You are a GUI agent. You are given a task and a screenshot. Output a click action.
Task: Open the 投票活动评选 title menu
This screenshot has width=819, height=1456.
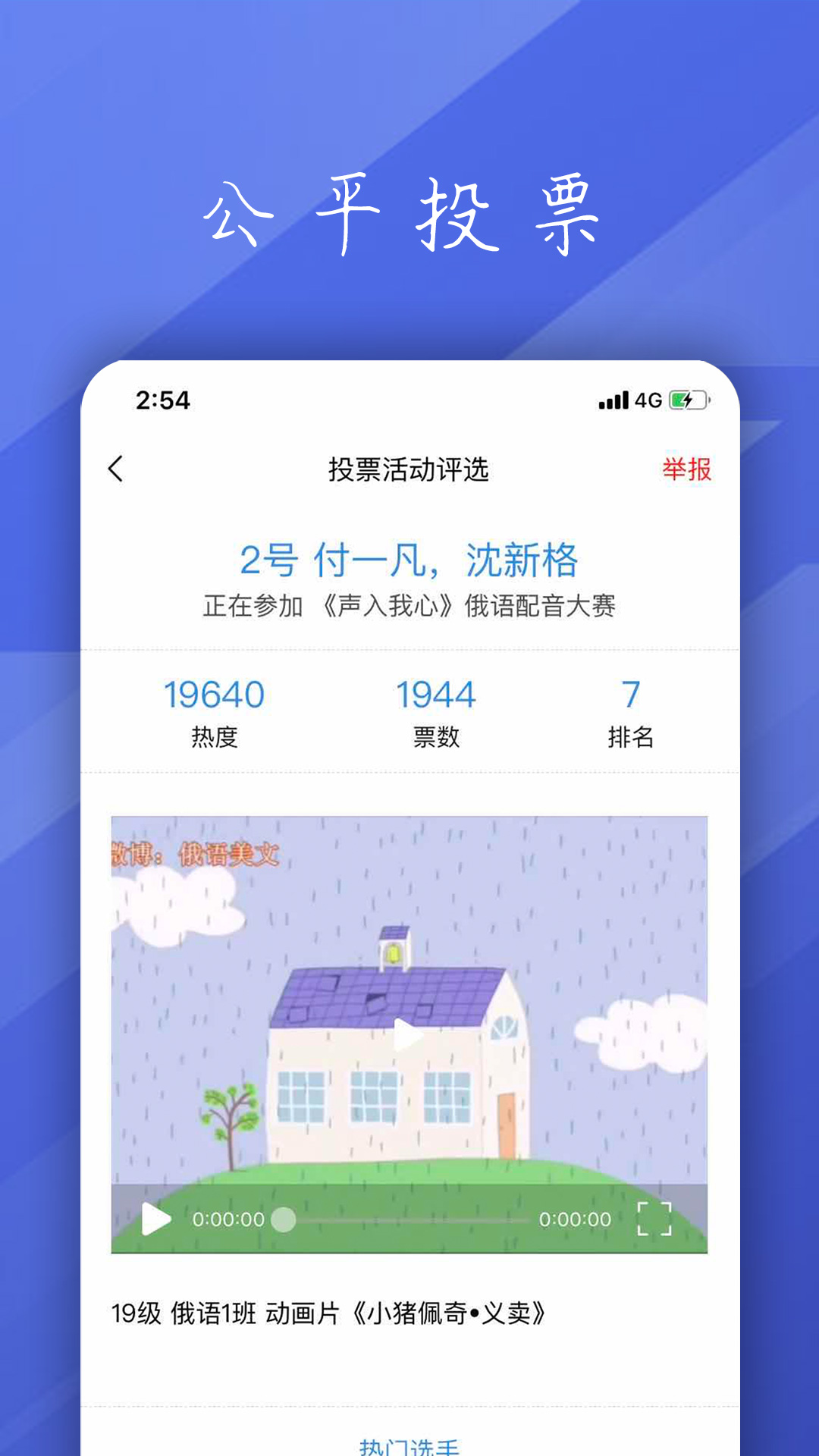click(x=409, y=469)
